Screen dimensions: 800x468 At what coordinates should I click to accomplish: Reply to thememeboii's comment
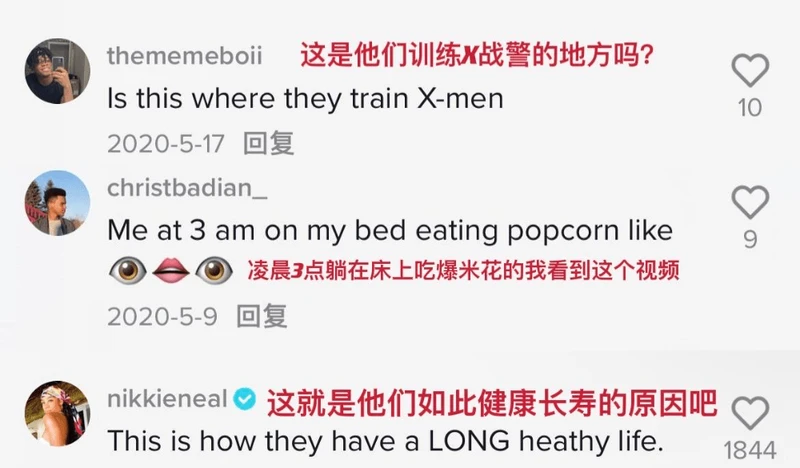tap(270, 142)
